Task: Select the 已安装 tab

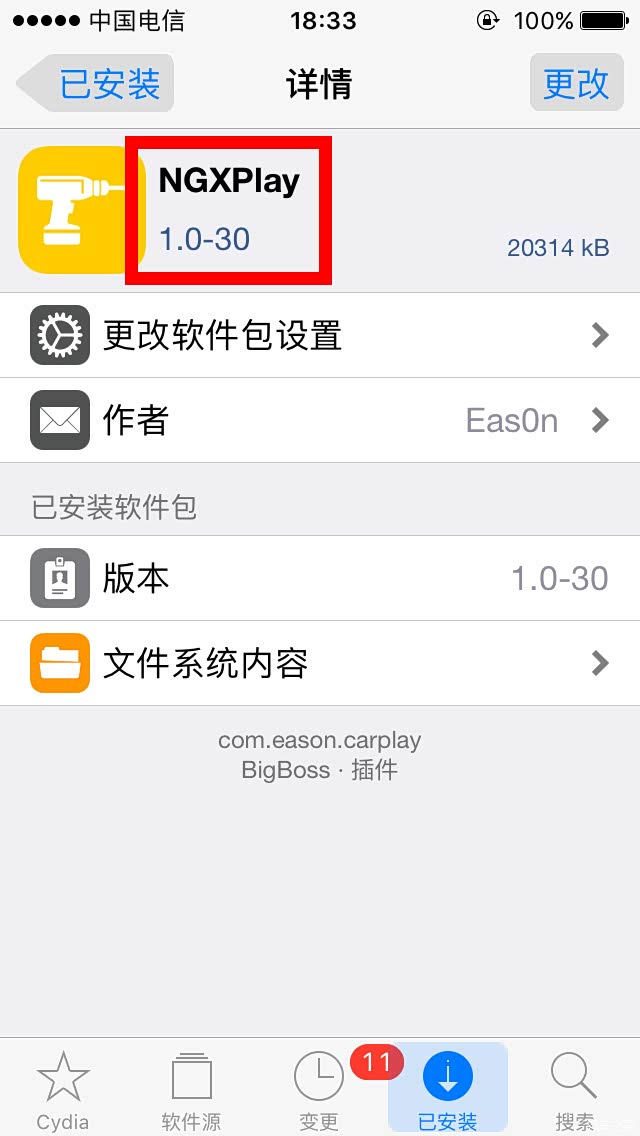Action: 447,1090
